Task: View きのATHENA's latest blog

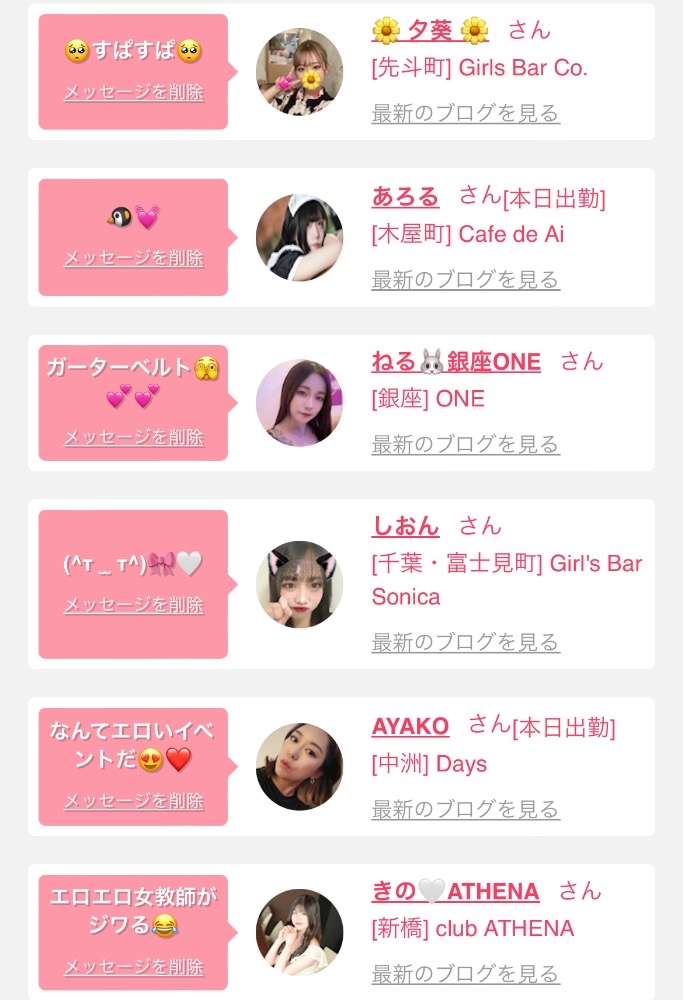Action: coord(465,974)
